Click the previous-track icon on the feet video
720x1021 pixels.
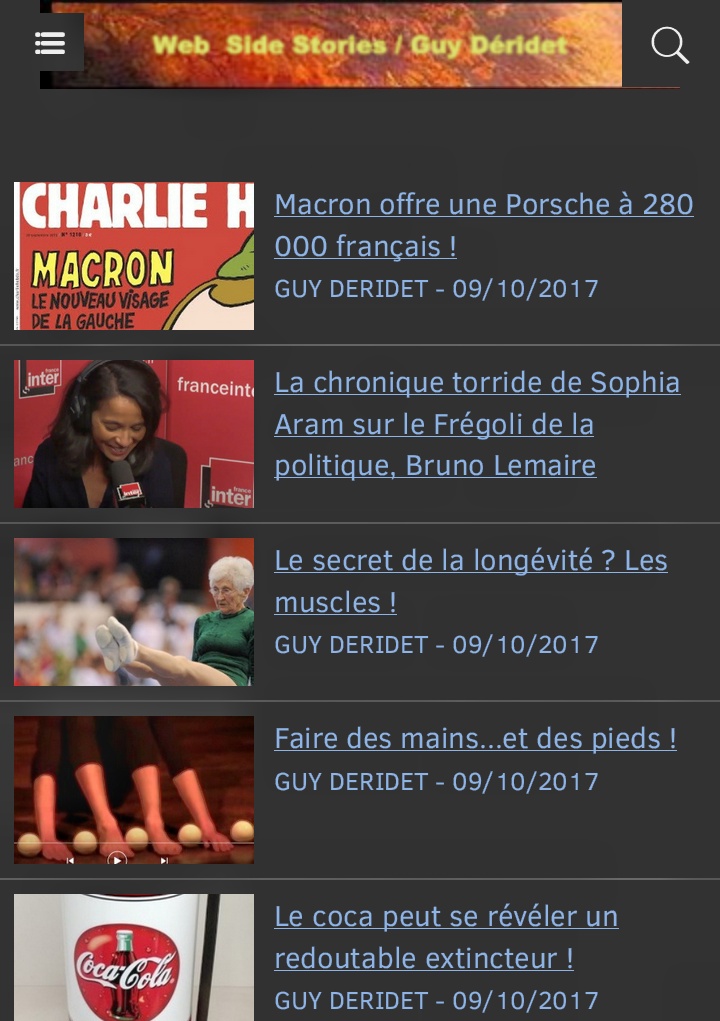pos(70,859)
